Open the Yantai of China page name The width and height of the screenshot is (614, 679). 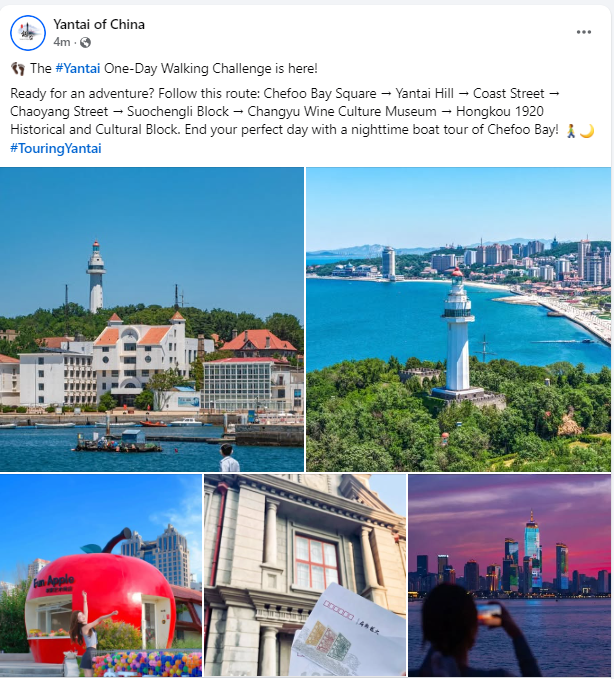[98, 24]
